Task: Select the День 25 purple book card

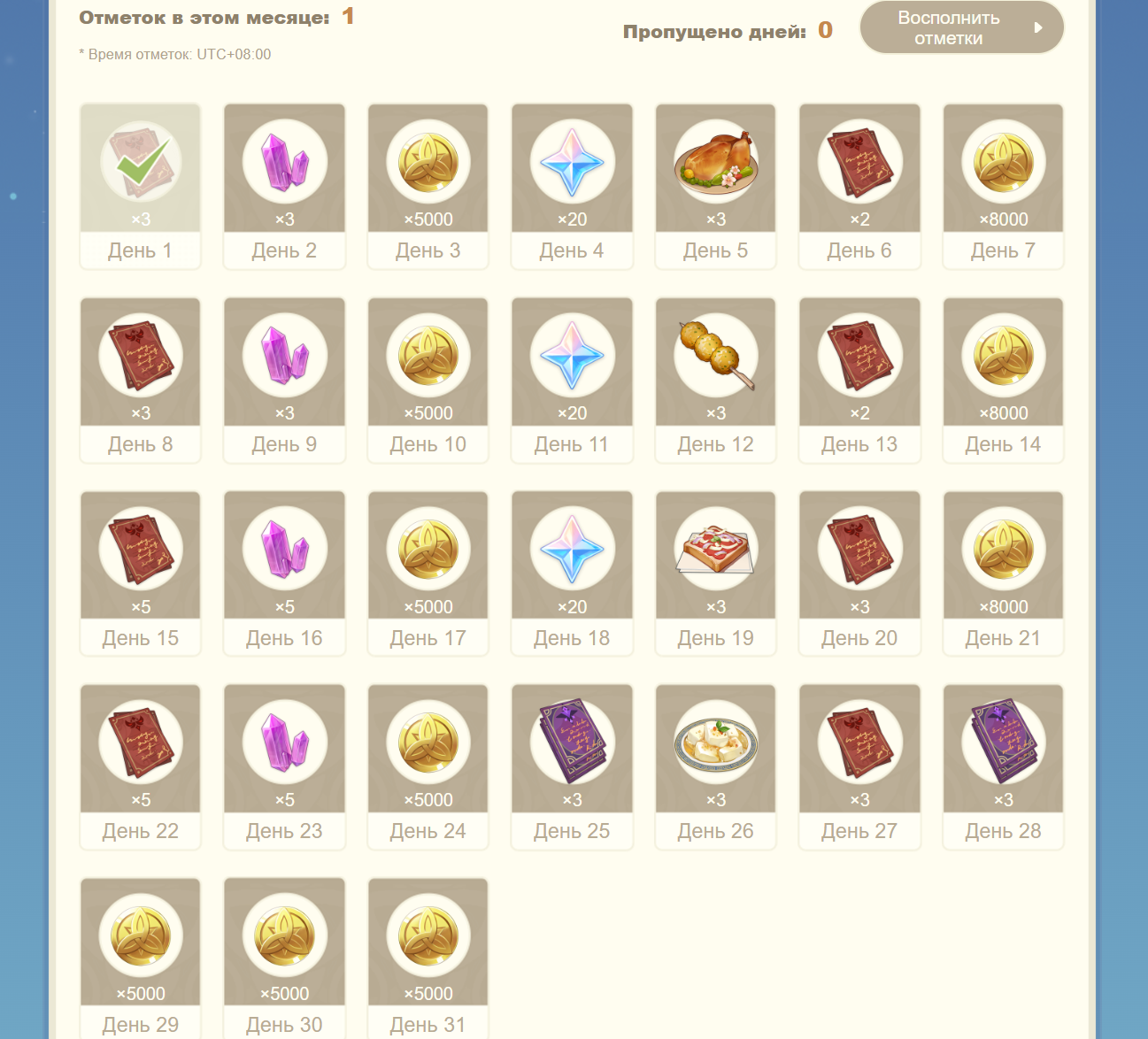Action: (572, 766)
